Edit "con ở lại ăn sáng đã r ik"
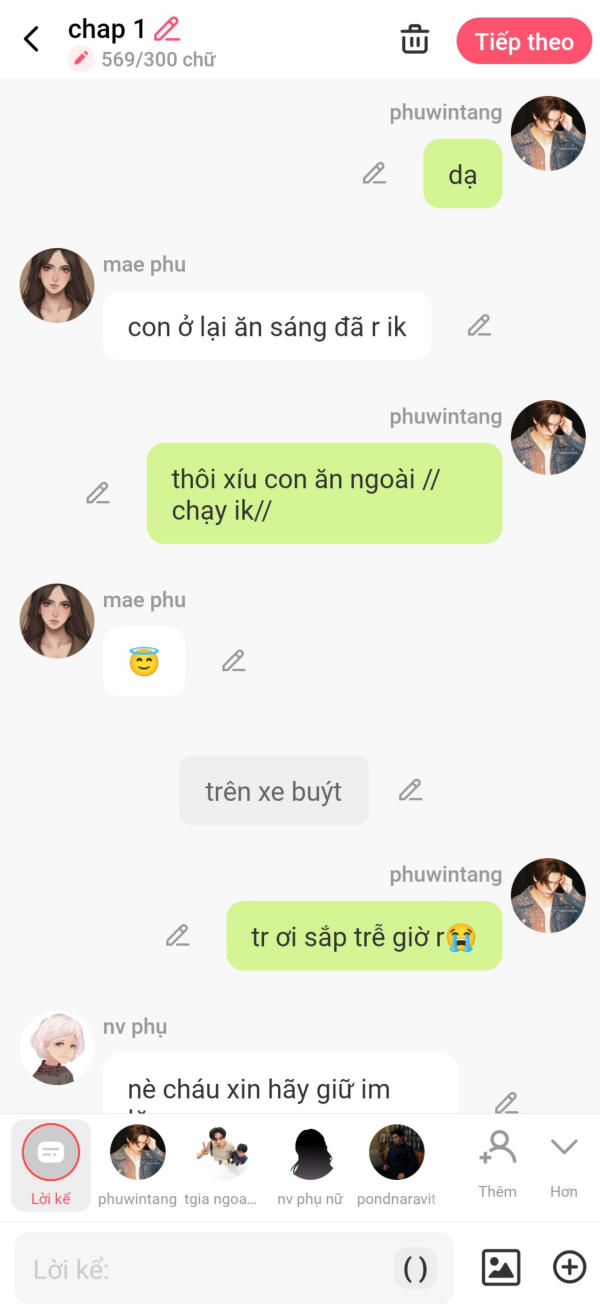This screenshot has height=1306, width=600. click(x=479, y=325)
